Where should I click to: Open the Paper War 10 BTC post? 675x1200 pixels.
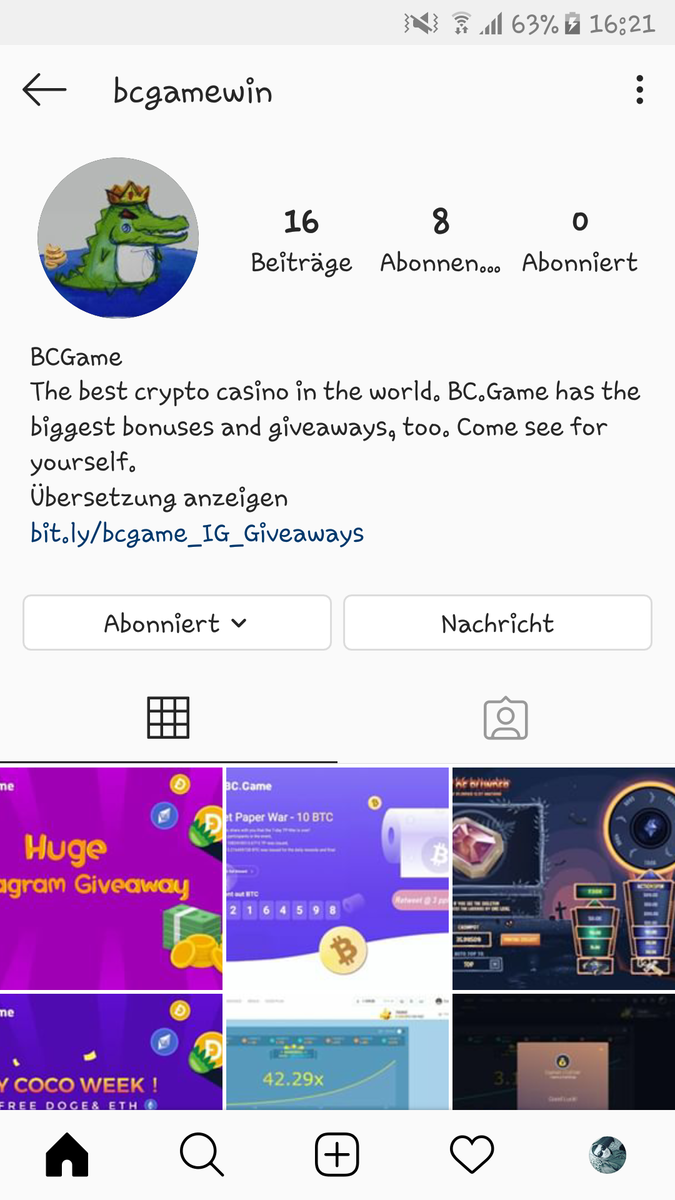tap(337, 878)
